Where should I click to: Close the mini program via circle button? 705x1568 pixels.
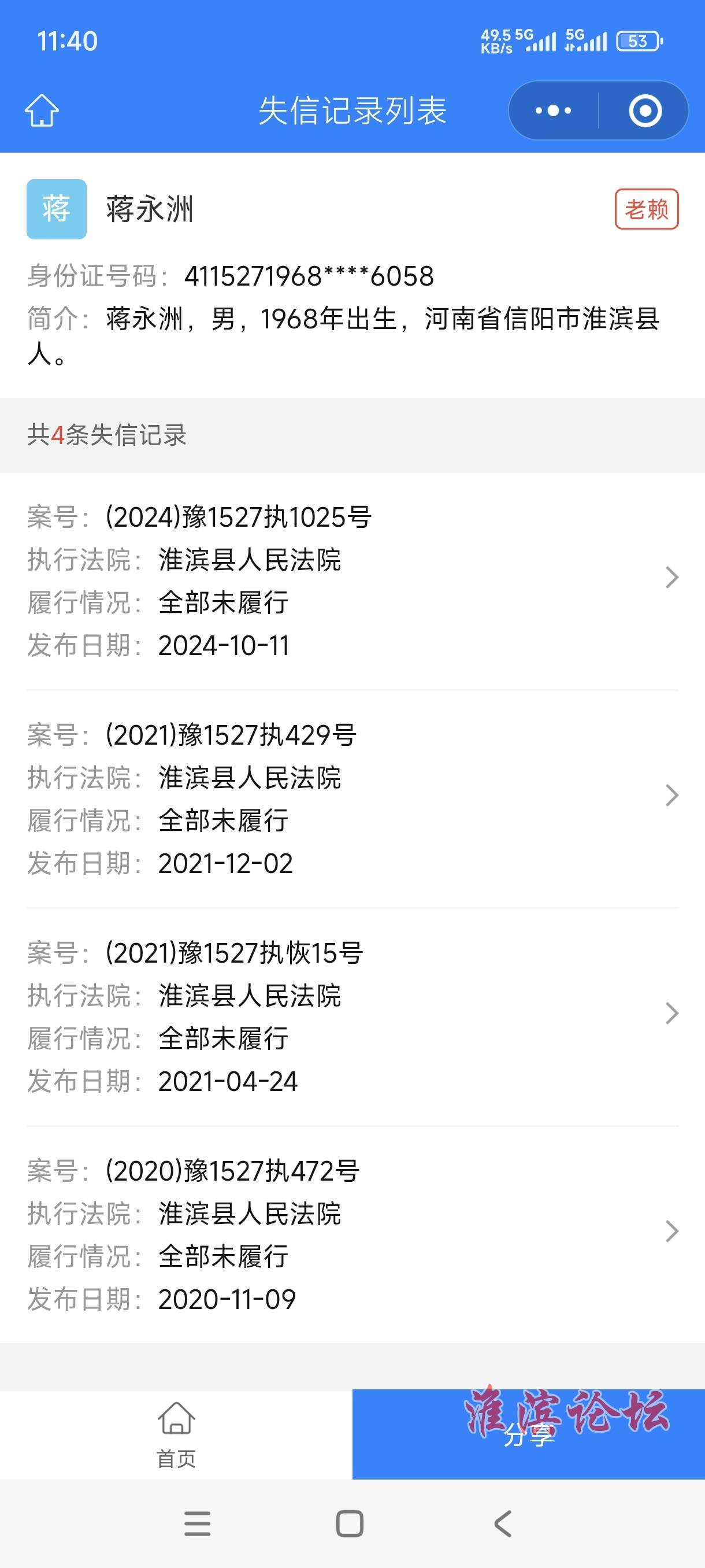pyautogui.click(x=645, y=111)
